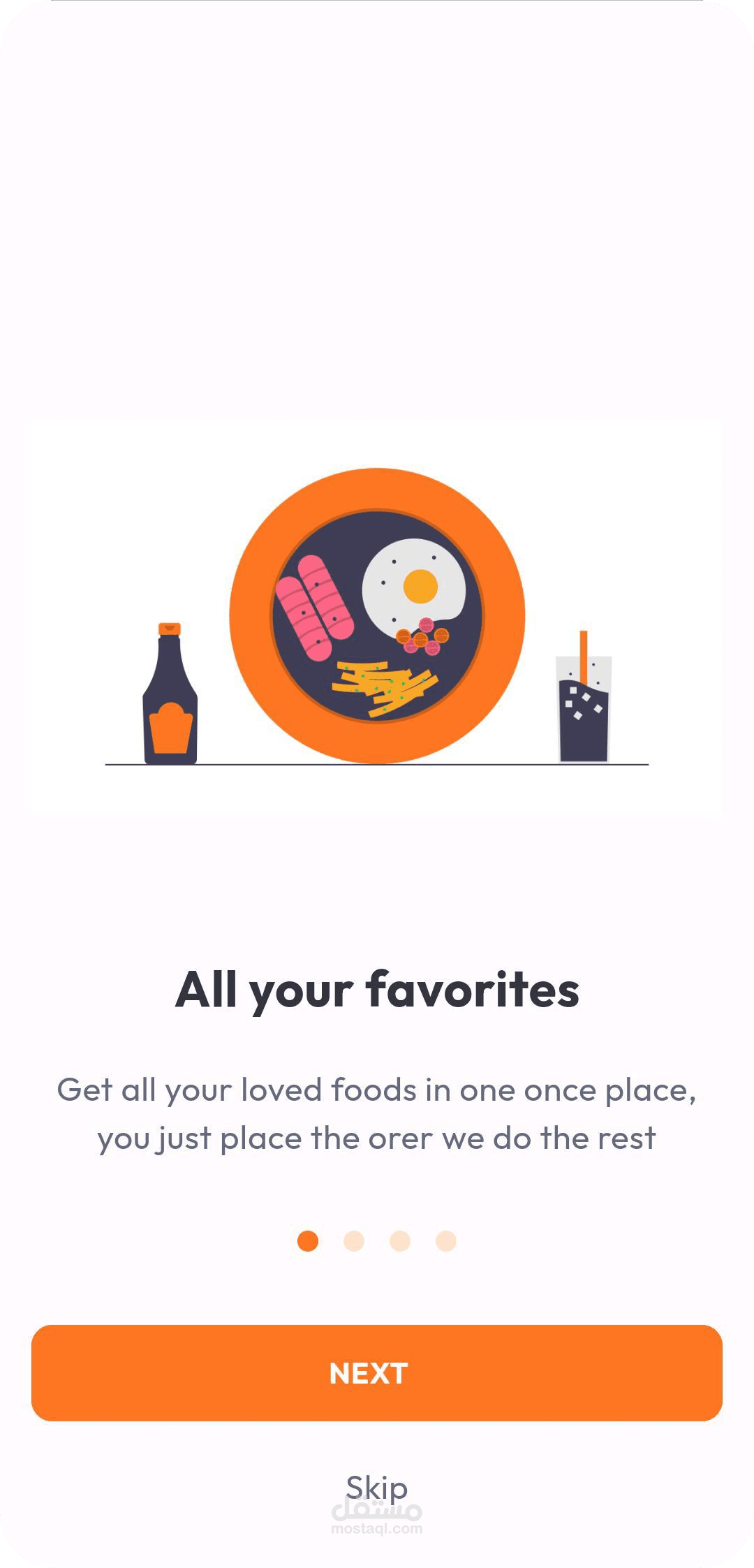
Task: Jump to the second onboarding page dot
Action: pyautogui.click(x=354, y=1241)
